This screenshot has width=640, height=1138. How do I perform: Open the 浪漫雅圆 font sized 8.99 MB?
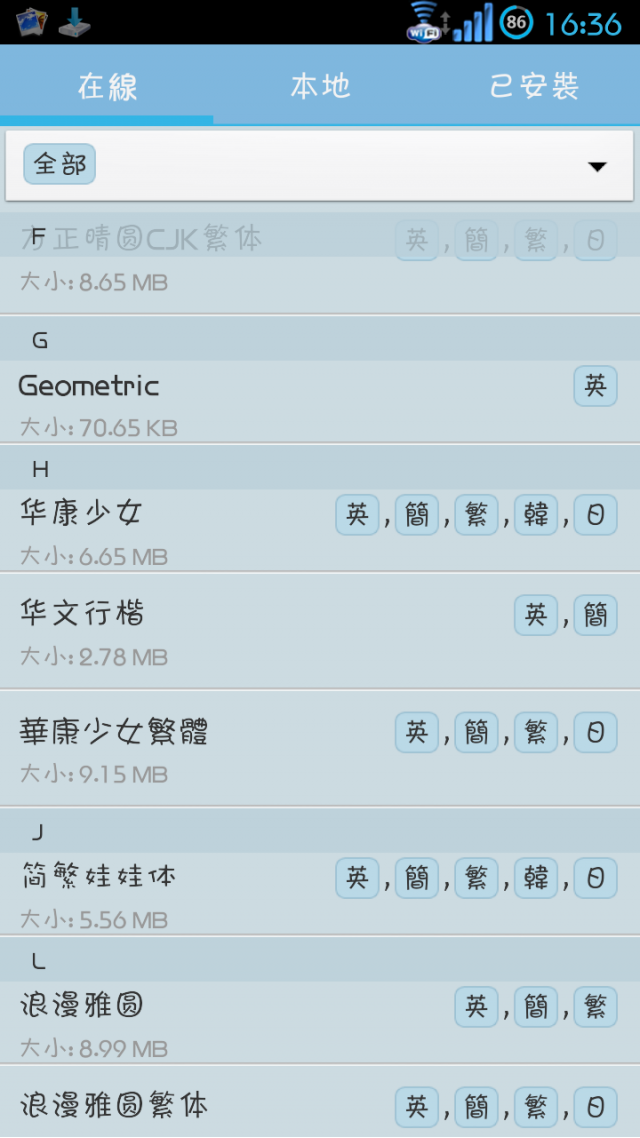coord(320,1023)
